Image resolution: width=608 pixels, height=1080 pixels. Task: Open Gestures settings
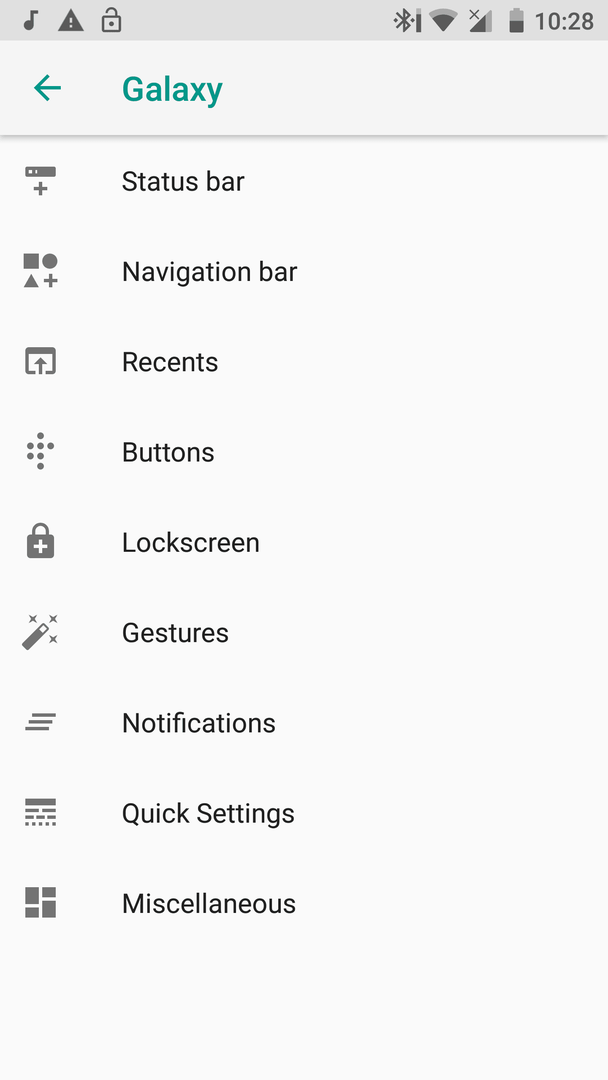point(304,632)
